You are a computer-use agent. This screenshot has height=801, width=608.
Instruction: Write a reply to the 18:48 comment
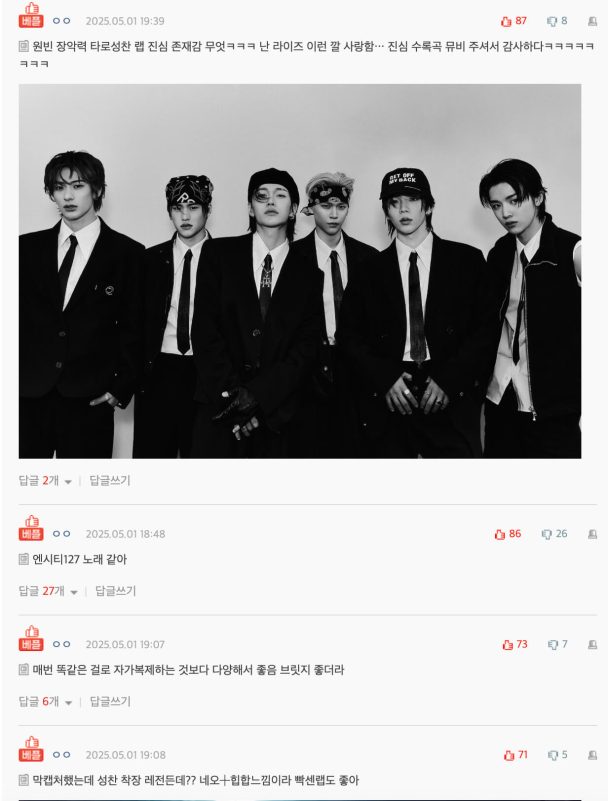click(x=116, y=591)
